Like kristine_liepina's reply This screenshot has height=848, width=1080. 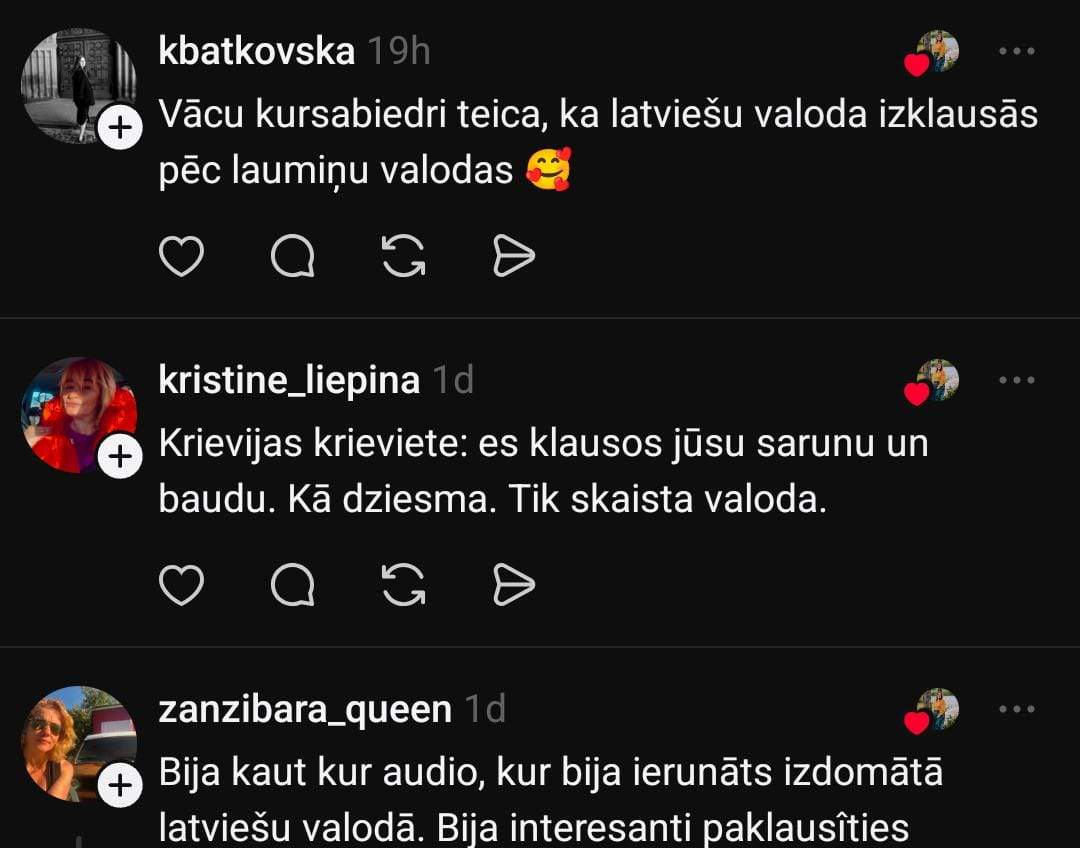[182, 585]
